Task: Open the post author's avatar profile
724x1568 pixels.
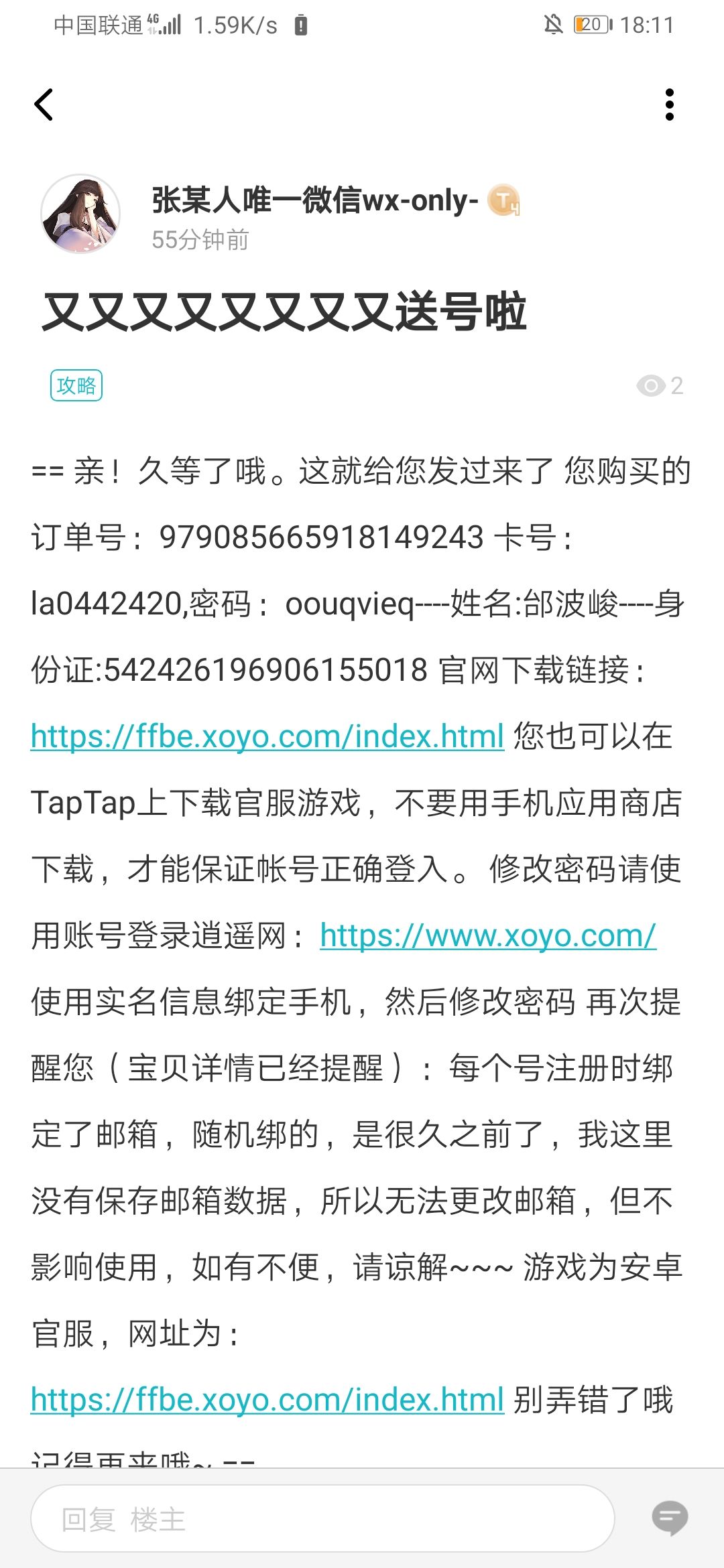Action: click(80, 214)
